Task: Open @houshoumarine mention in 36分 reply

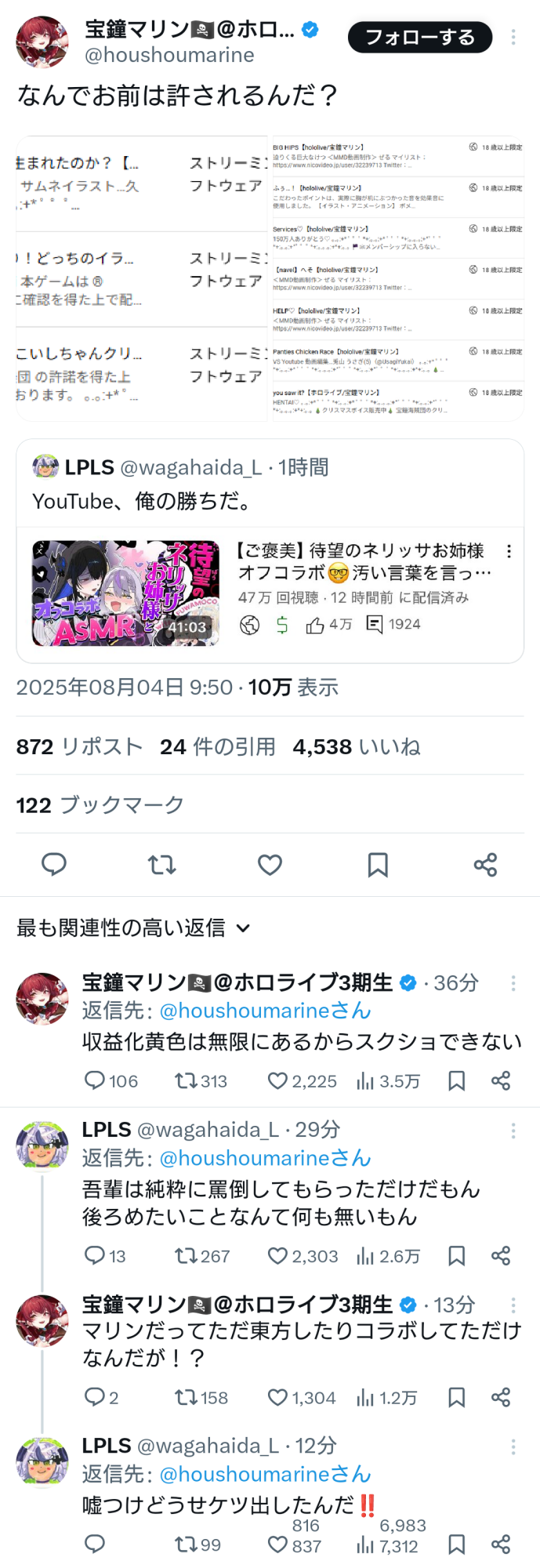Action: click(265, 1011)
